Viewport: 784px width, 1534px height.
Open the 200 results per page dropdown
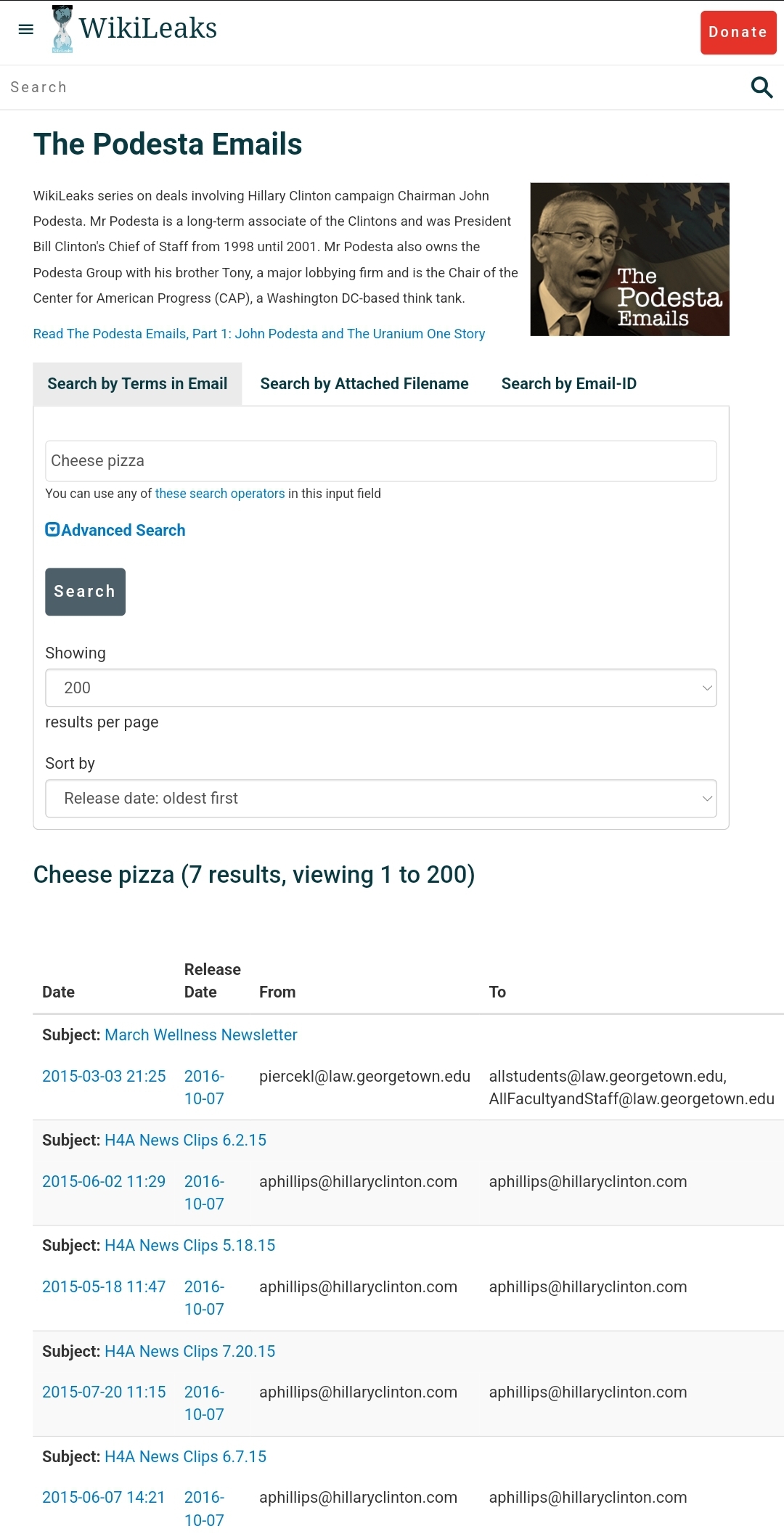coord(381,688)
